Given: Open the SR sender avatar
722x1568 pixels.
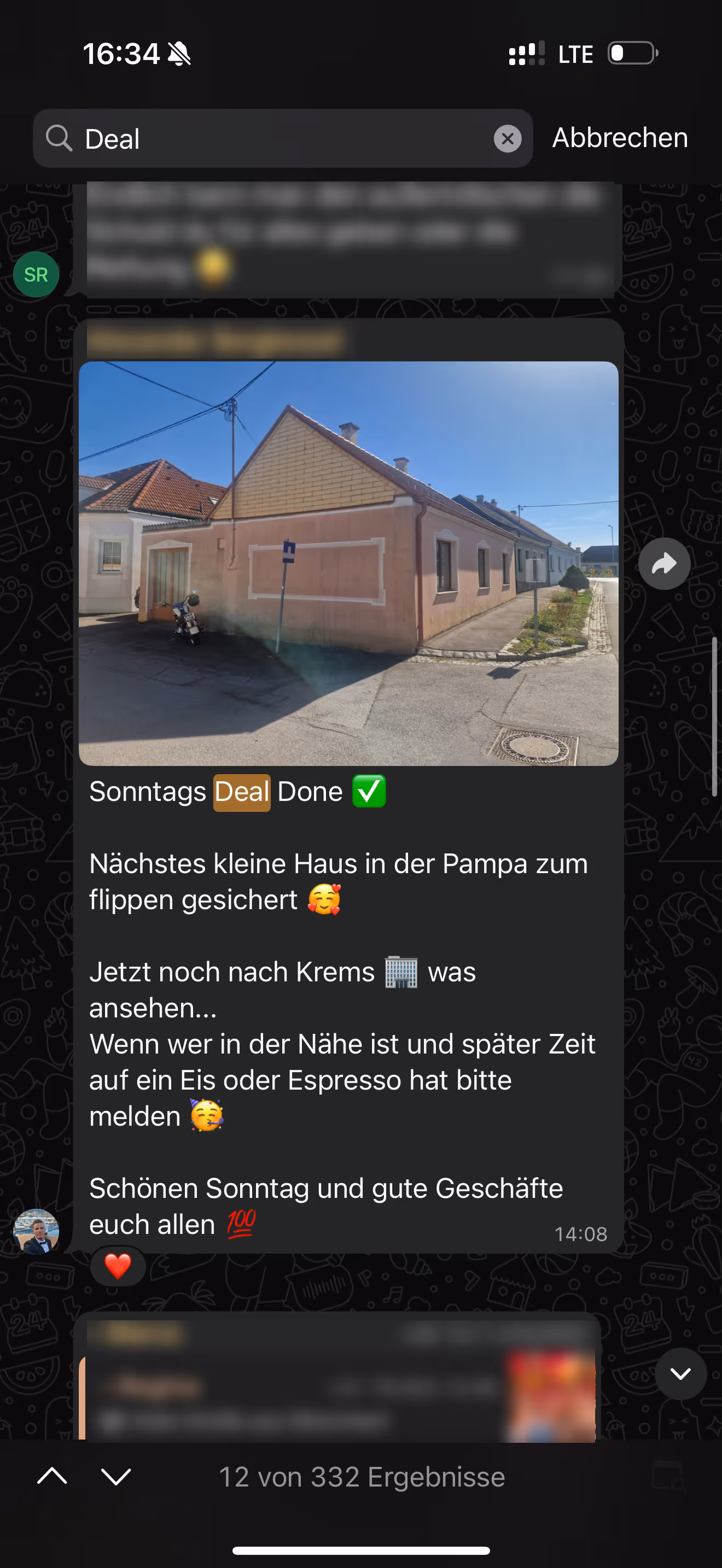Looking at the screenshot, I should [x=36, y=274].
